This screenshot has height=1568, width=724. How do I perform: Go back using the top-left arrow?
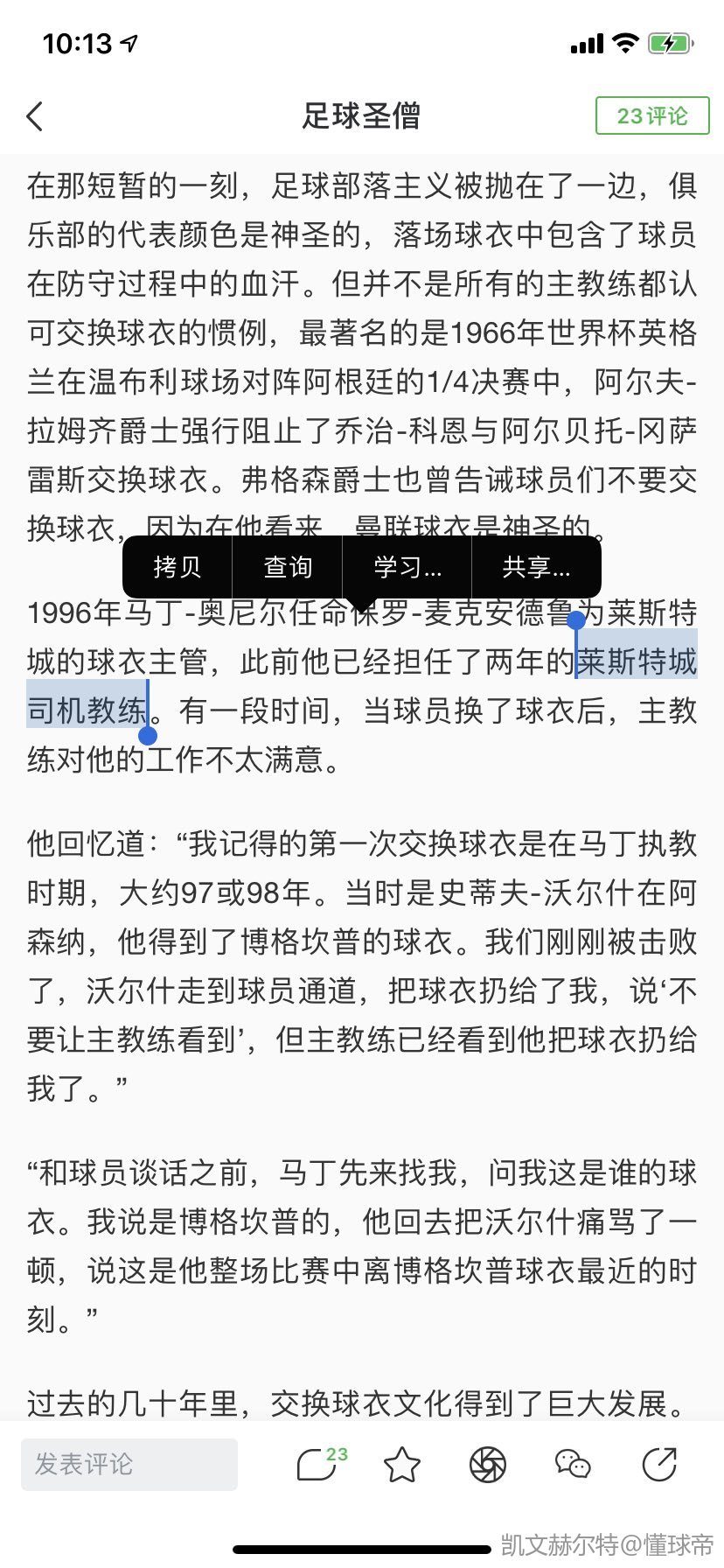pyautogui.click(x=35, y=116)
